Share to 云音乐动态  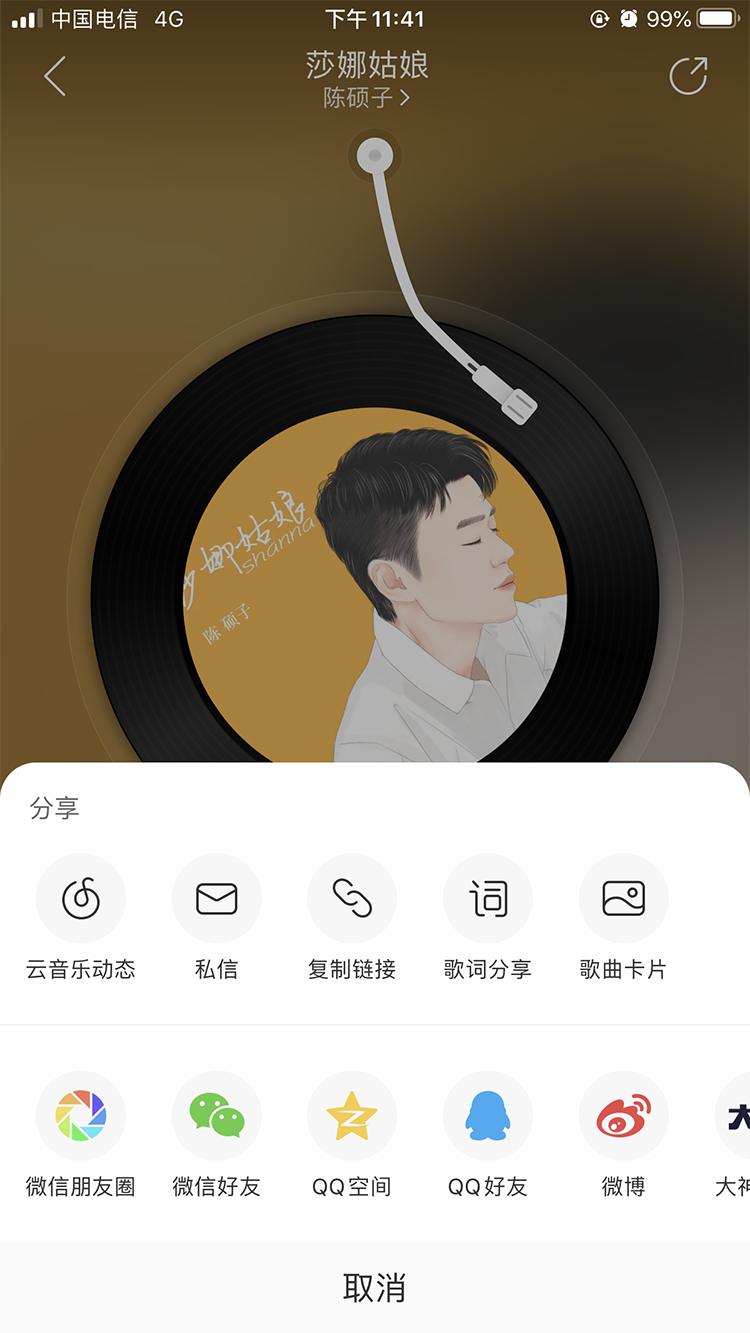81,899
